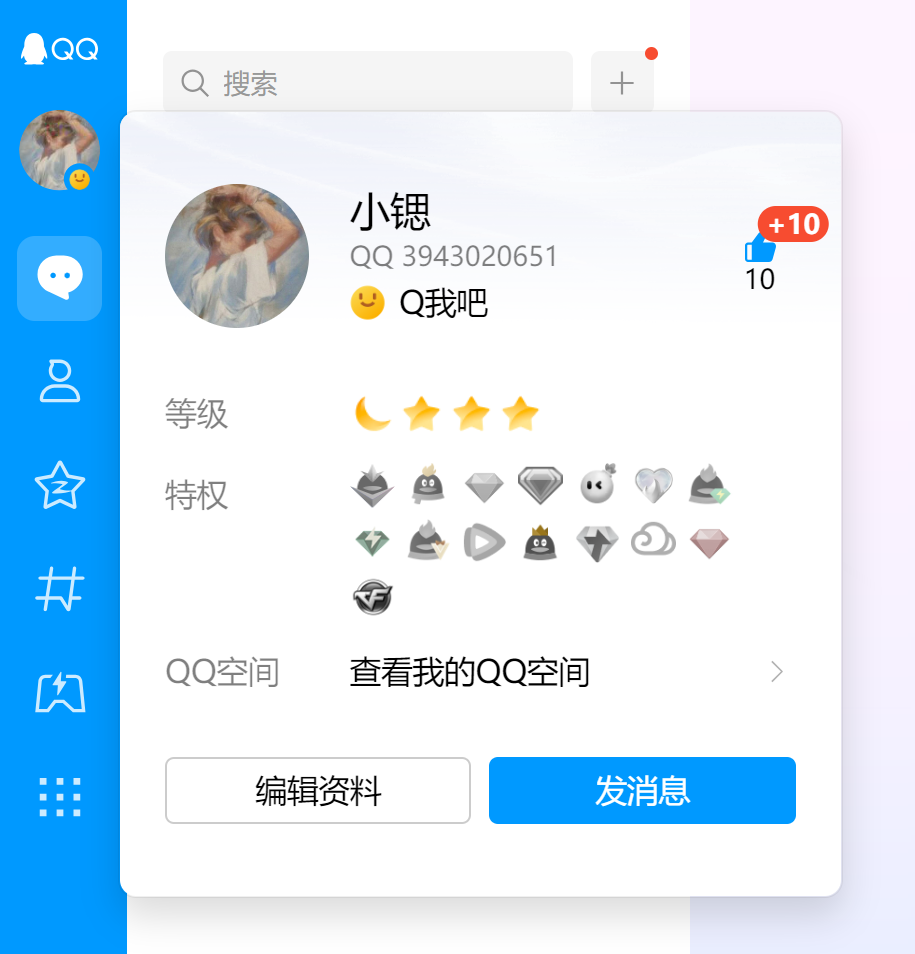Screen dimensions: 915x954
Task: View 小锶's profile avatar photo
Action: (x=237, y=256)
